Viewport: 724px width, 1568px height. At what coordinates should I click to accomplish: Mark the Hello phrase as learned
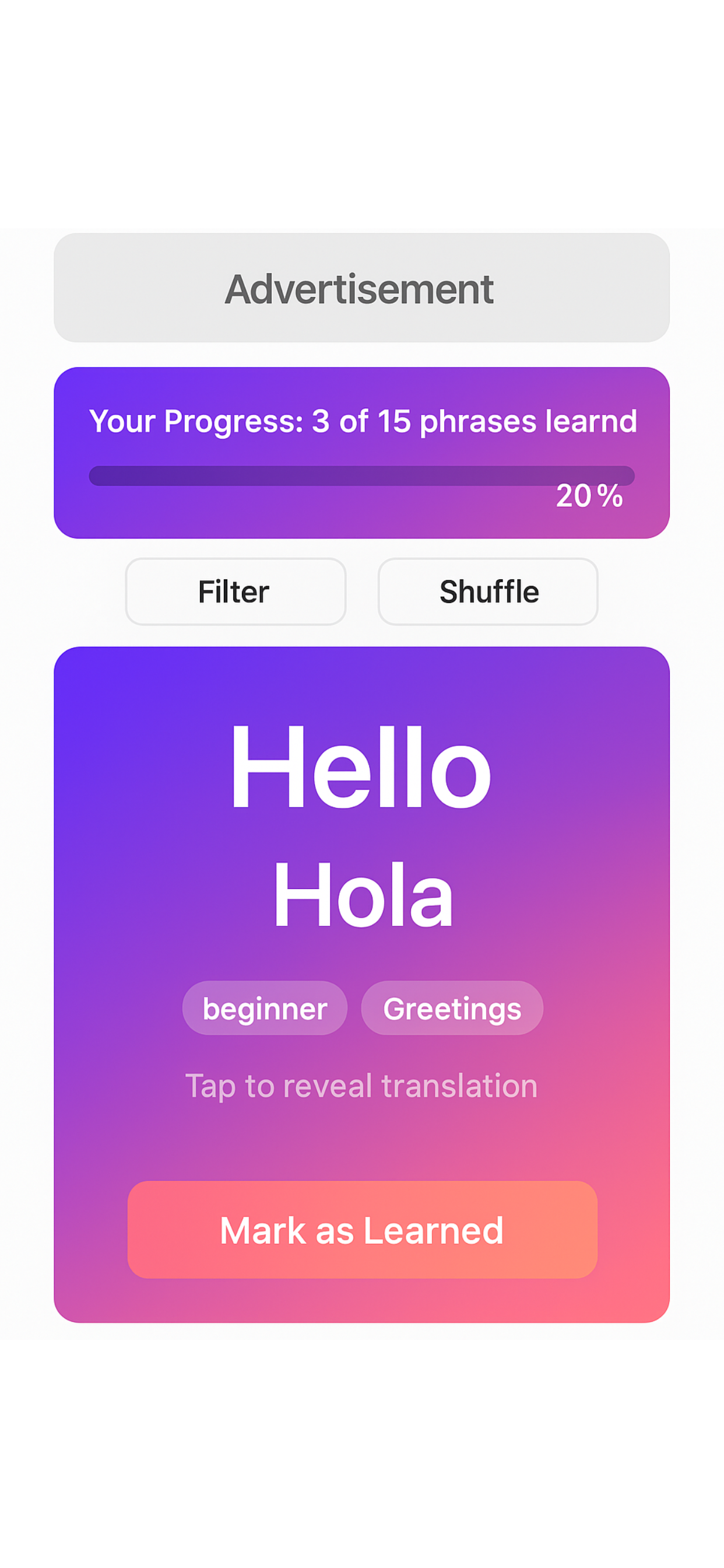(362, 1230)
